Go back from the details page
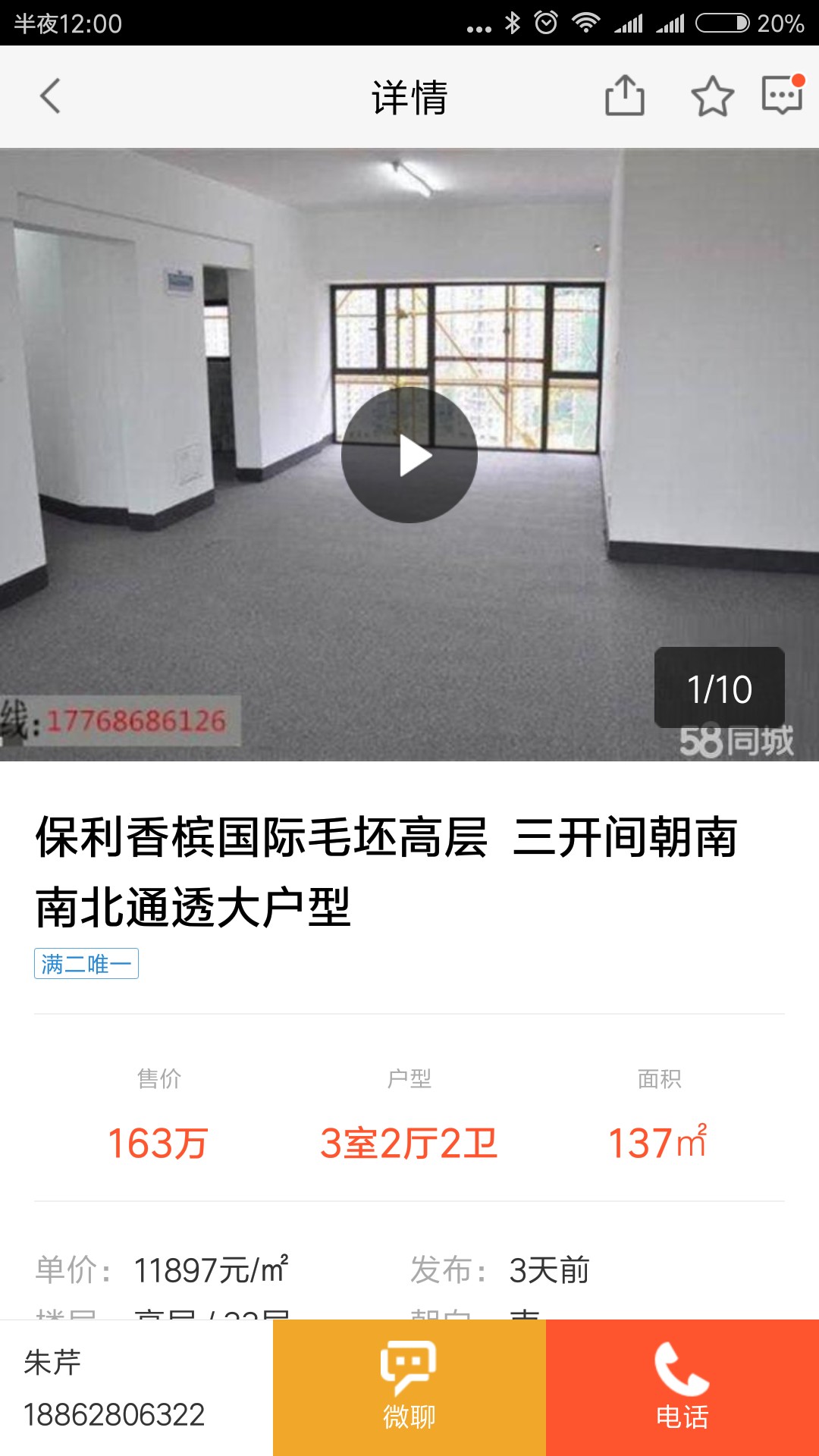819x1456 pixels. point(50,96)
